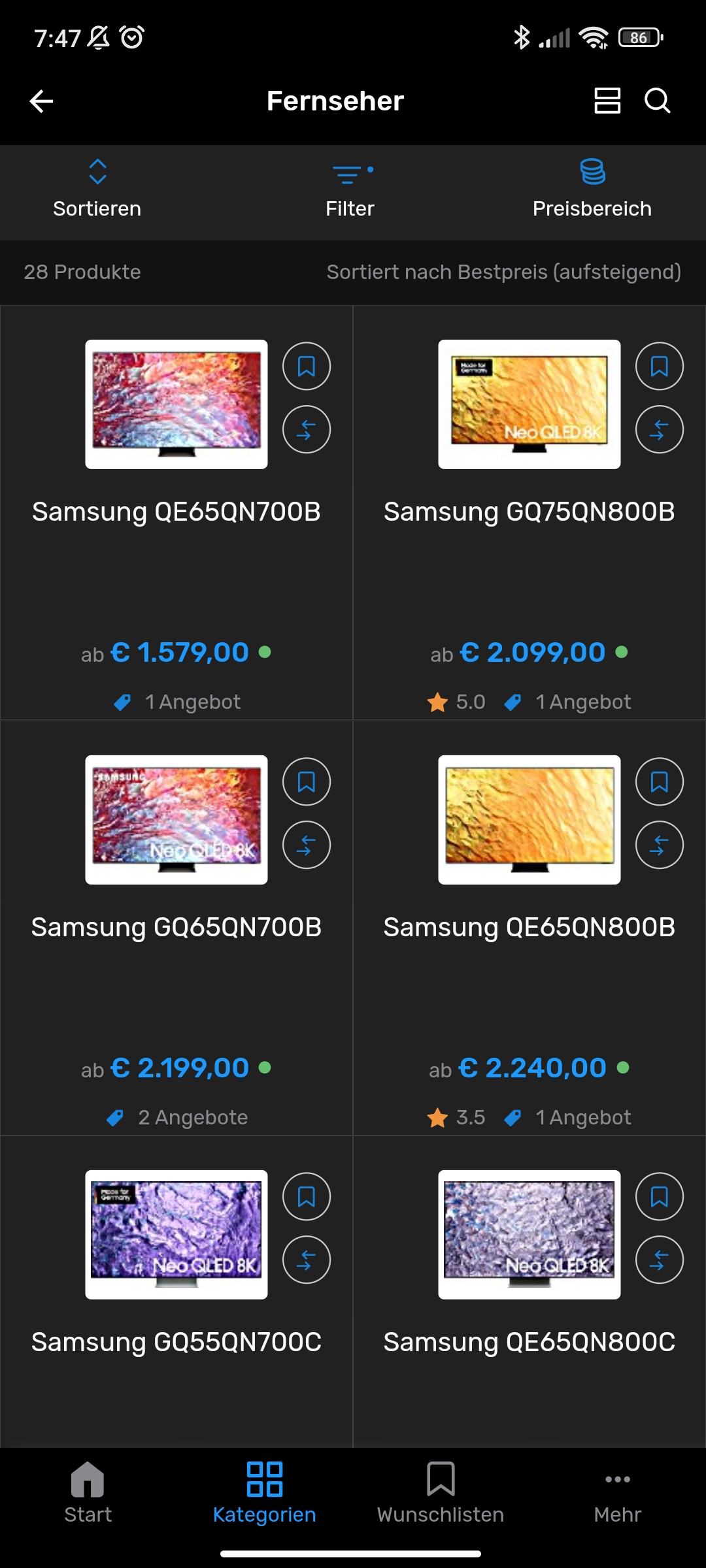This screenshot has width=706, height=1568.
Task: Add Samsung GQ75QN800B to comparison
Action: pos(660,429)
